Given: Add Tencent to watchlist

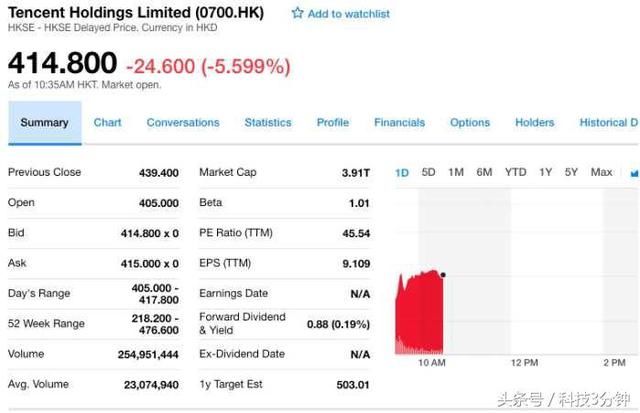Looking at the screenshot, I should click(341, 14).
